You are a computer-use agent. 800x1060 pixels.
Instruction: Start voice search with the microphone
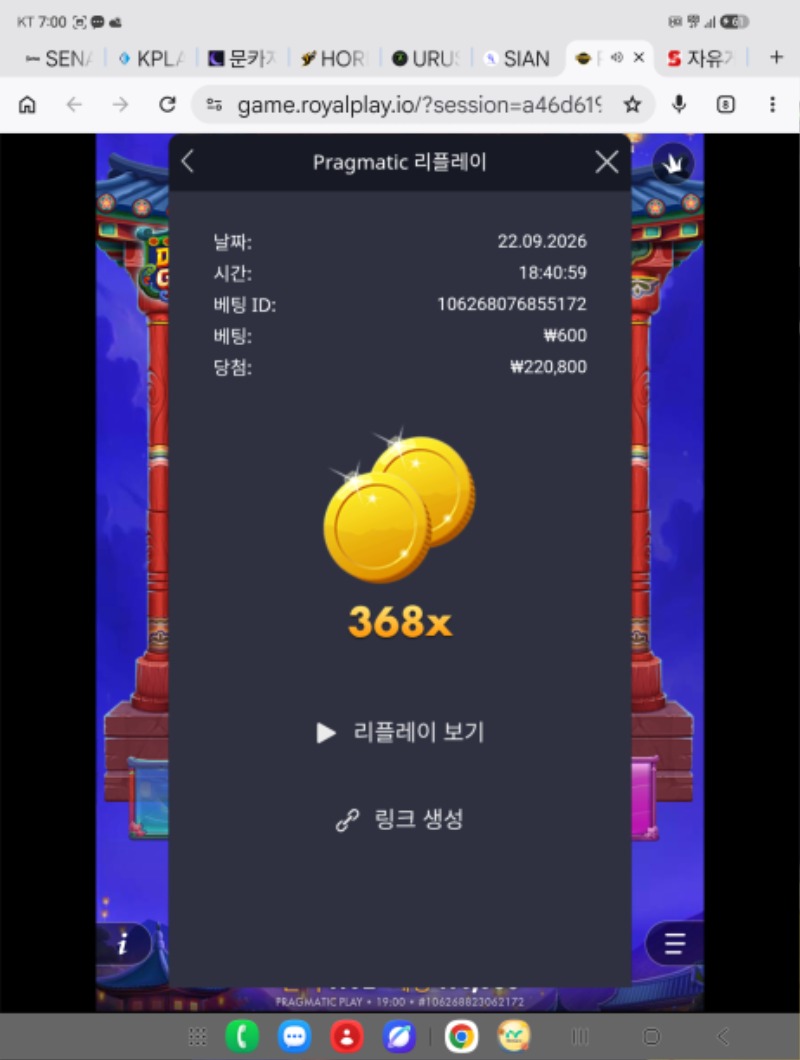tap(679, 105)
